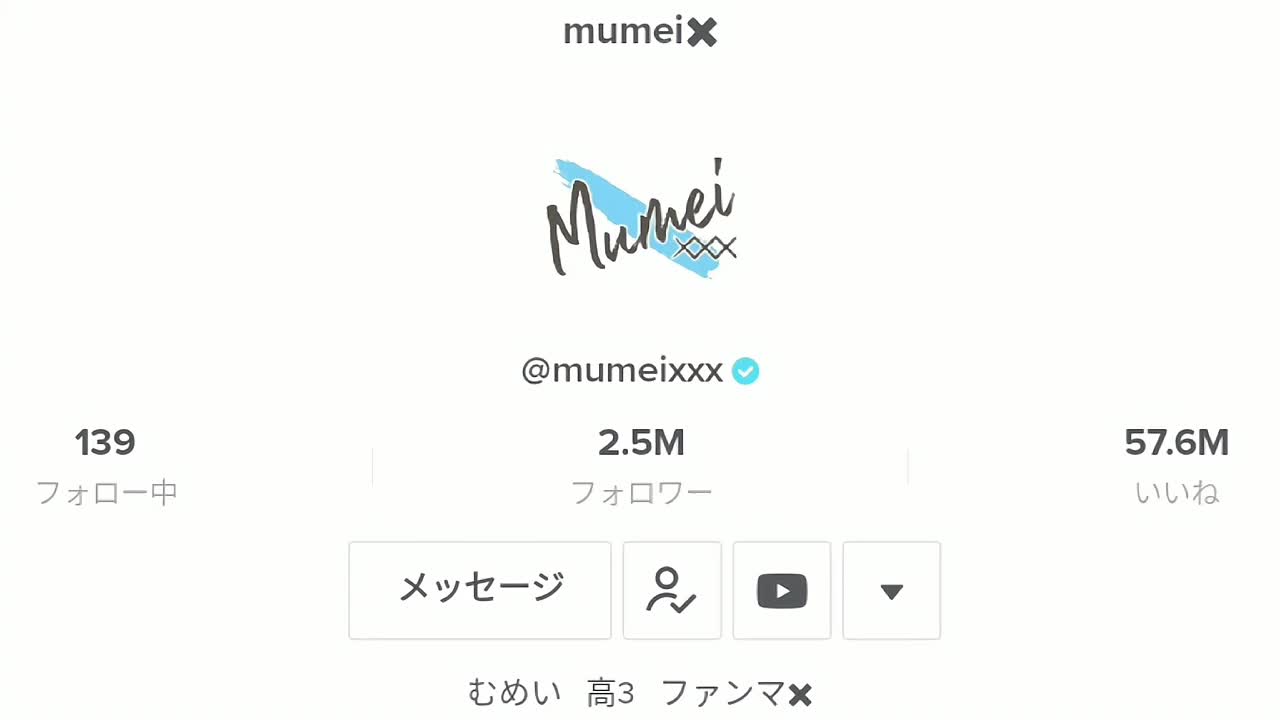Screen dimensions: 1280x720
Task: Open the linked YouTube channel icon
Action: coord(782,590)
